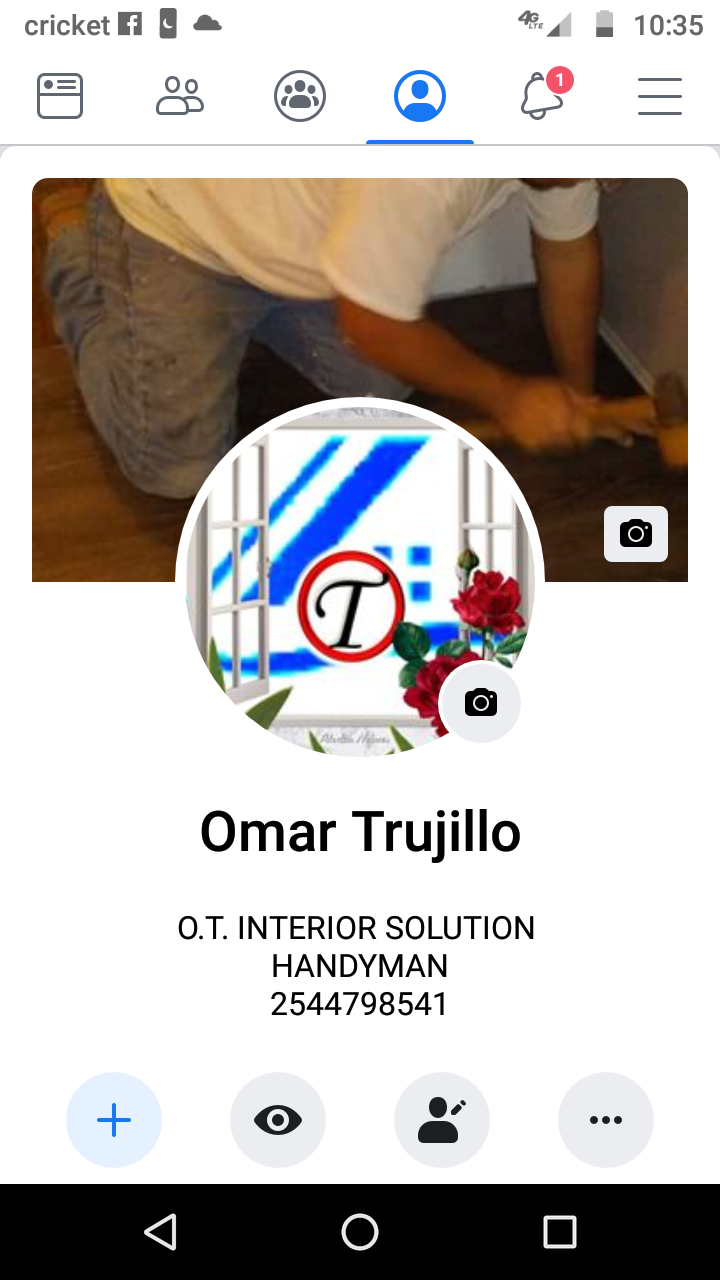Viewport: 720px width, 1280px height.
Task: Edit profile picture using camera icon
Action: click(480, 703)
